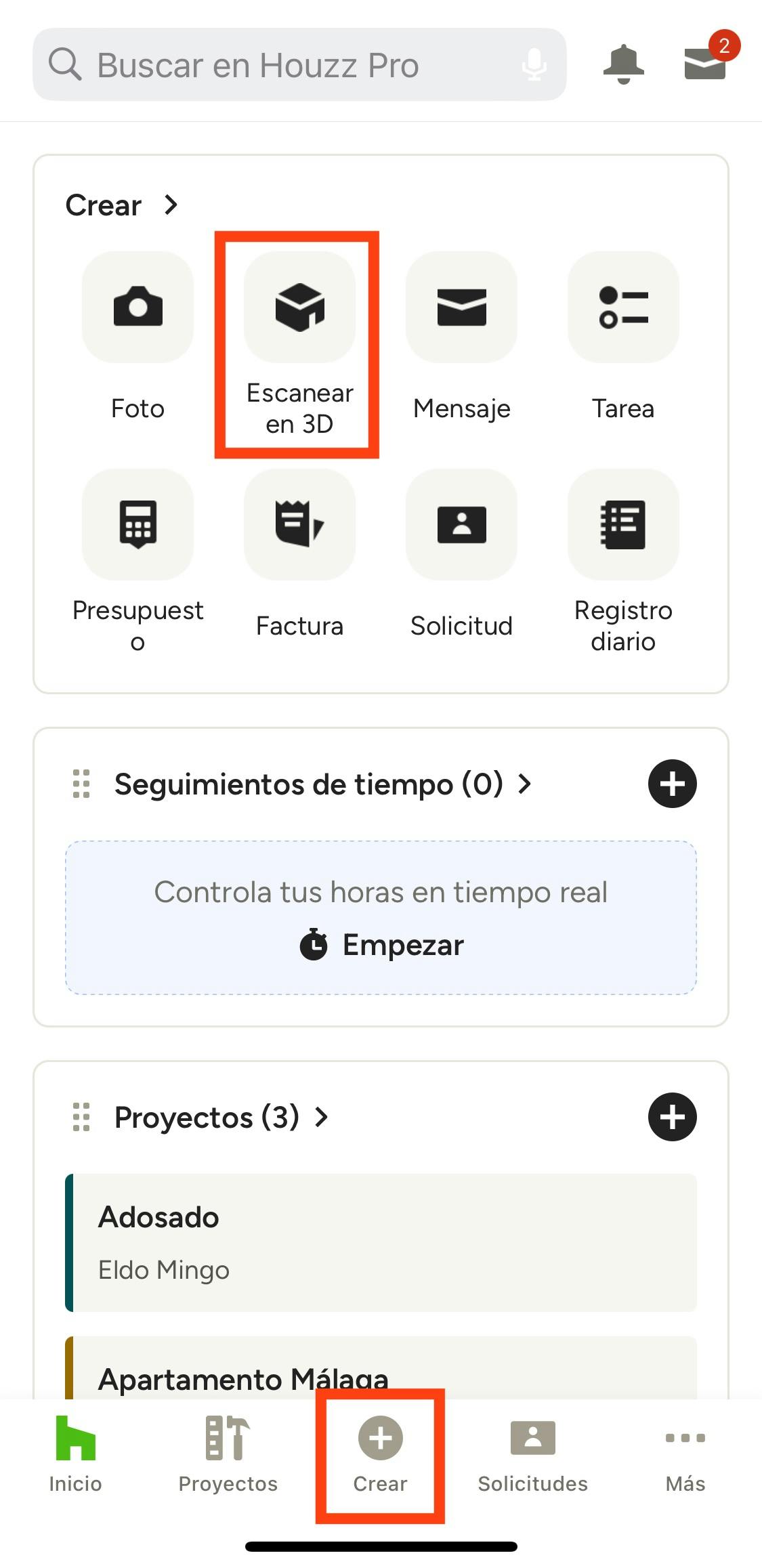Image resolution: width=762 pixels, height=1568 pixels.
Task: Open the Adosado project
Action: [x=381, y=1243]
